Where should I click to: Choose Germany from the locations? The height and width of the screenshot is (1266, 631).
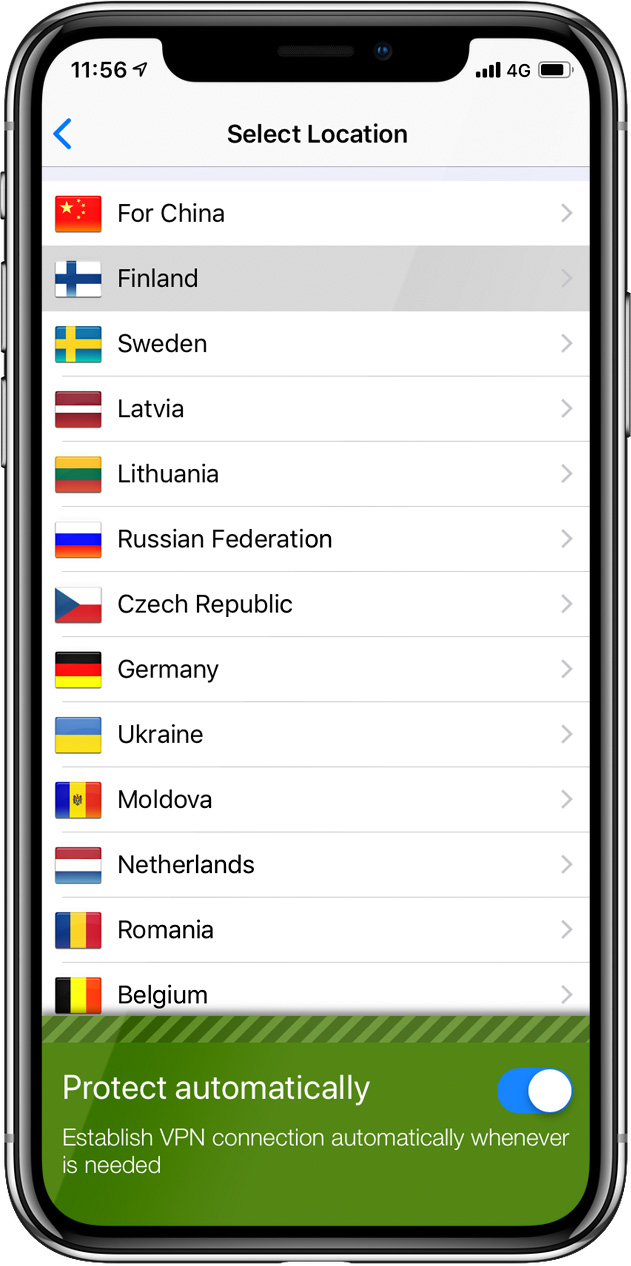(315, 669)
